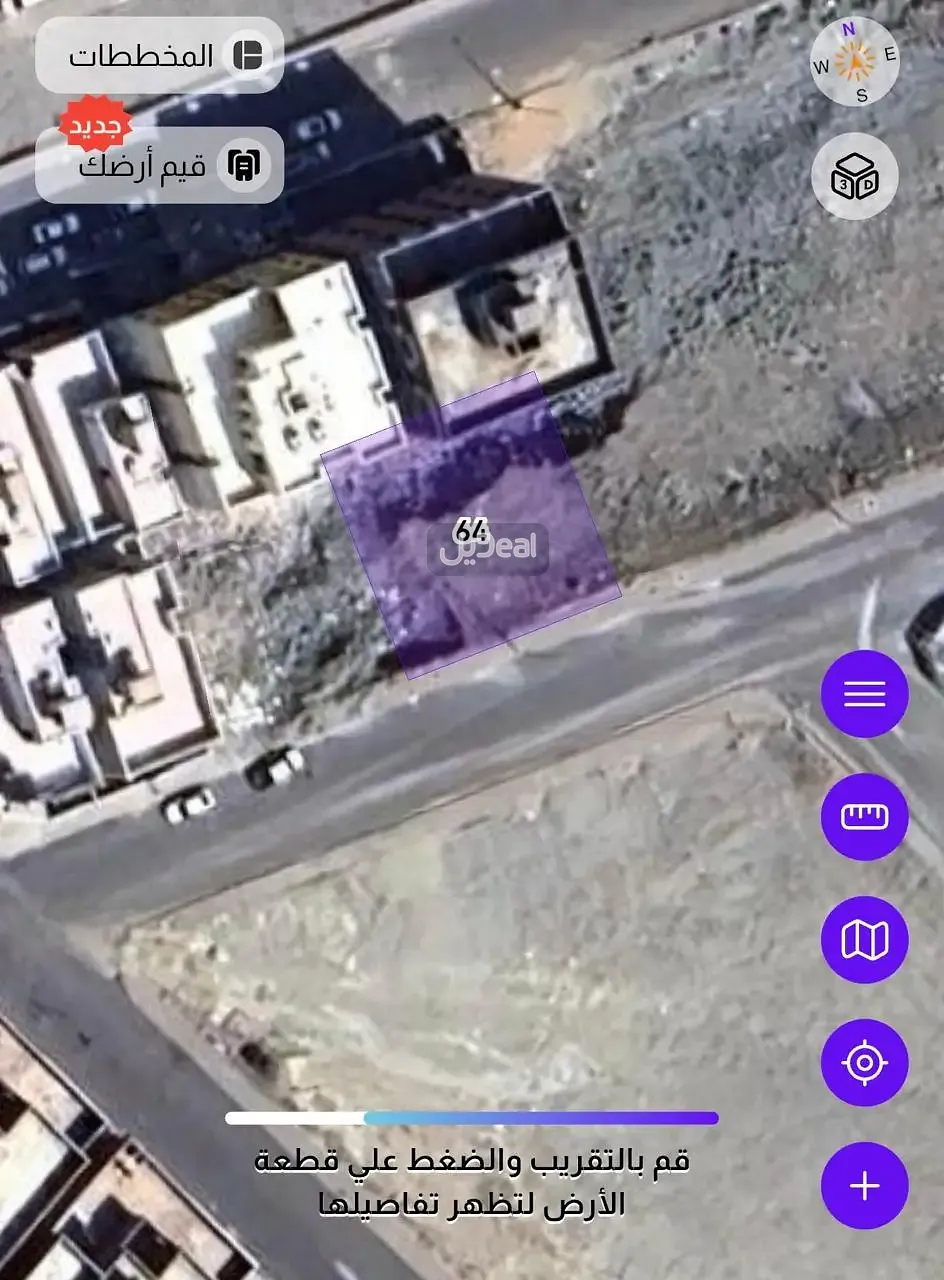The height and width of the screenshot is (1280, 944).
Task: Tap the قيم أرضك land valuation button
Action: click(x=160, y=165)
